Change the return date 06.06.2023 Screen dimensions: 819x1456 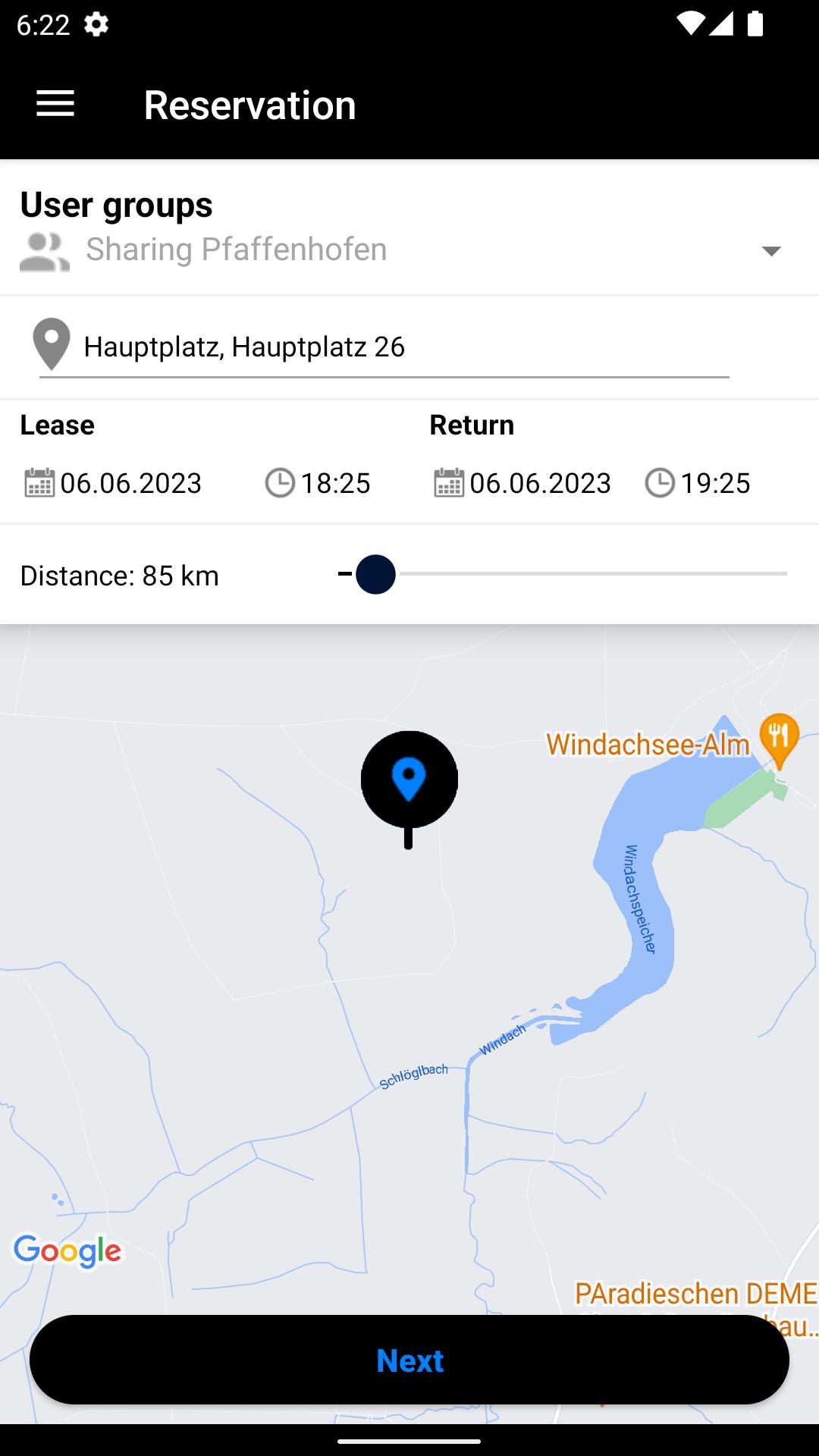click(x=522, y=483)
